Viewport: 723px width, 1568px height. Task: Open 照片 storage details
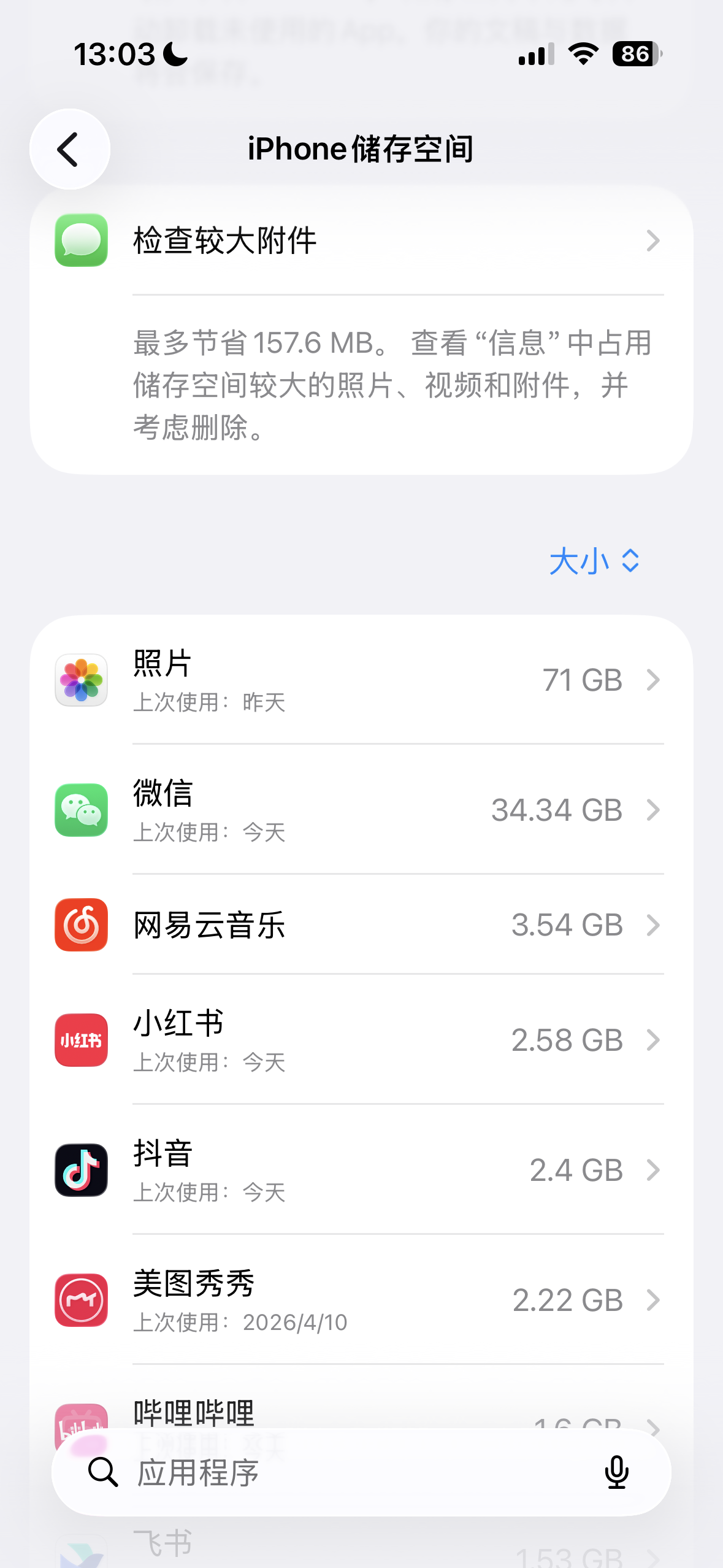click(361, 680)
